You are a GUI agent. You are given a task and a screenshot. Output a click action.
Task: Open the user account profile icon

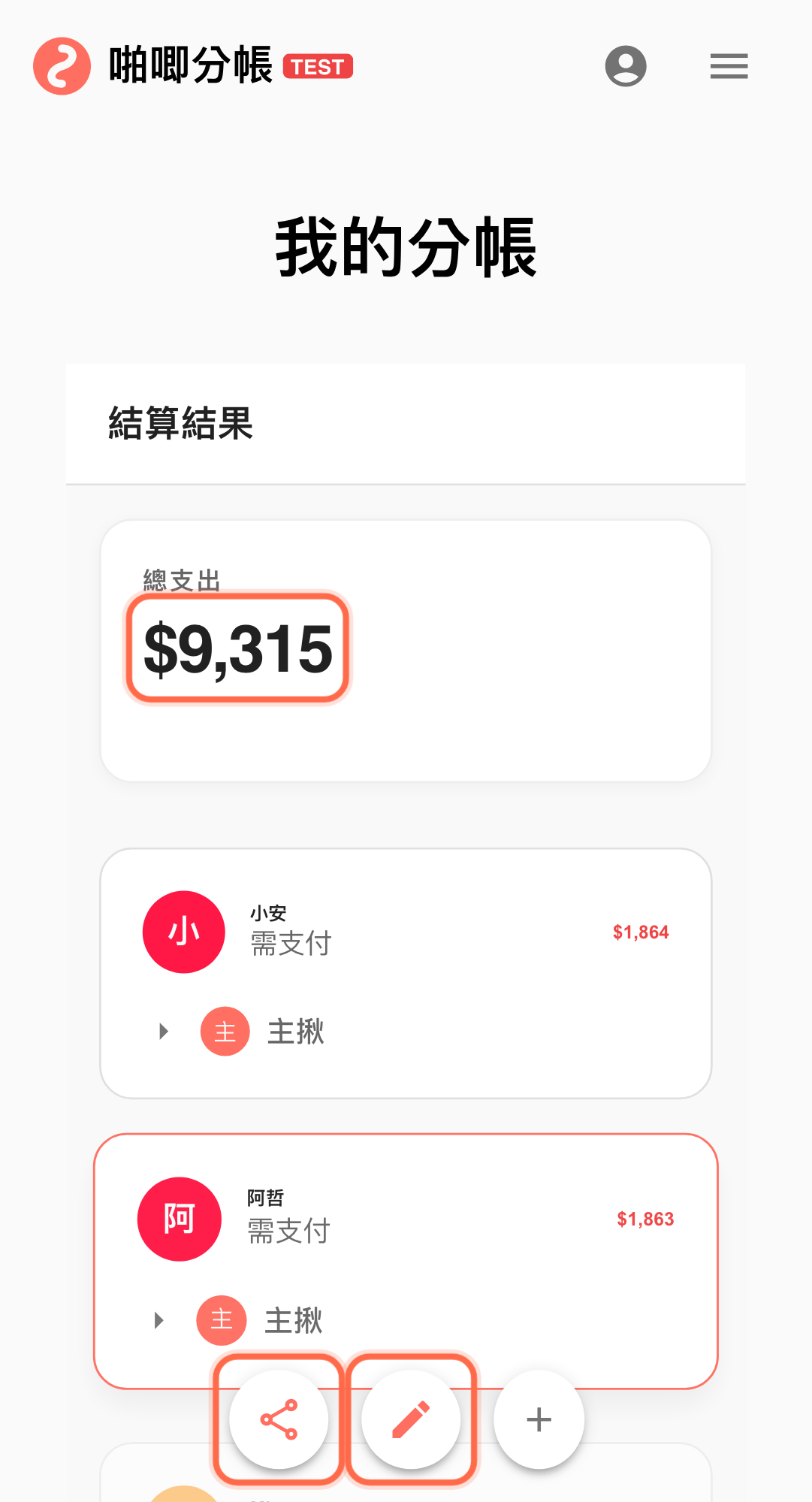point(626,66)
